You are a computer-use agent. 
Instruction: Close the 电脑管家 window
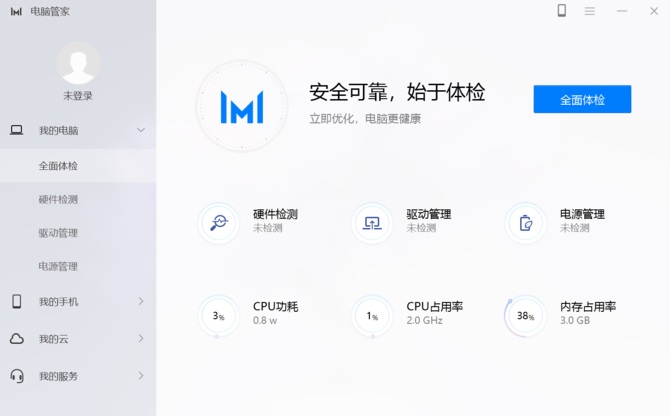tap(654, 10)
